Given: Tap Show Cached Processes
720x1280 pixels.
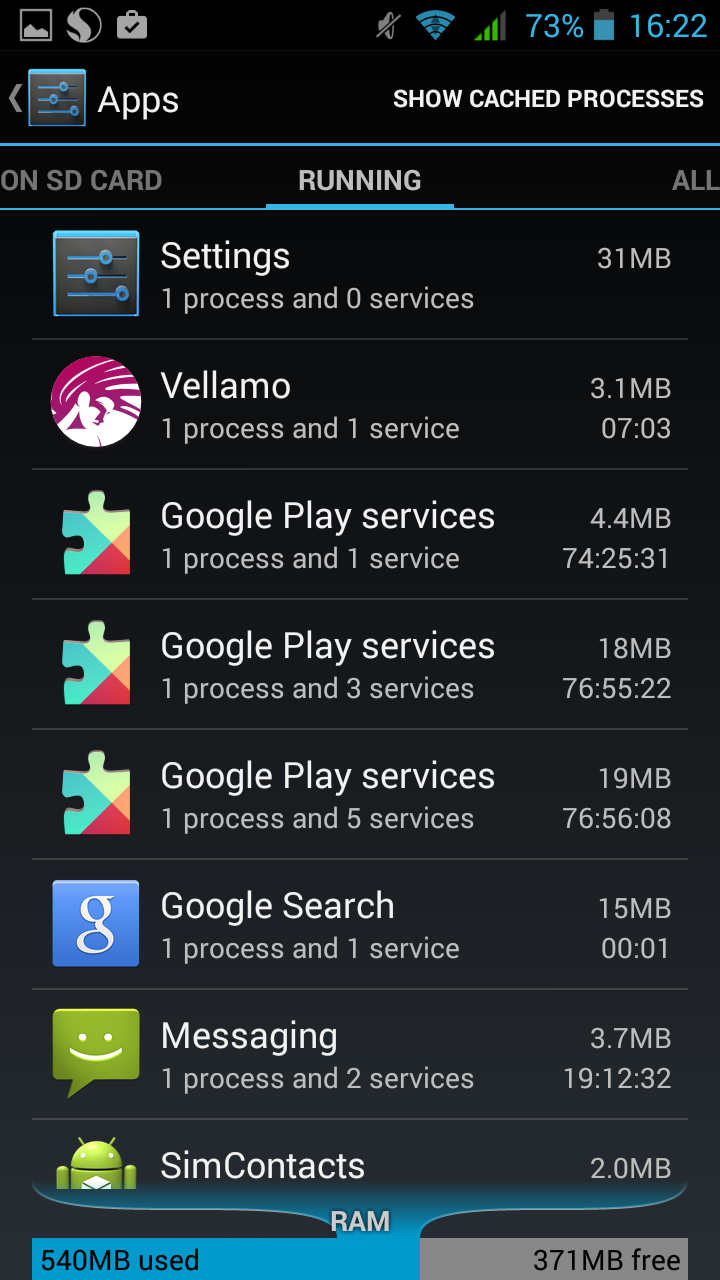Looking at the screenshot, I should pyautogui.click(x=548, y=99).
